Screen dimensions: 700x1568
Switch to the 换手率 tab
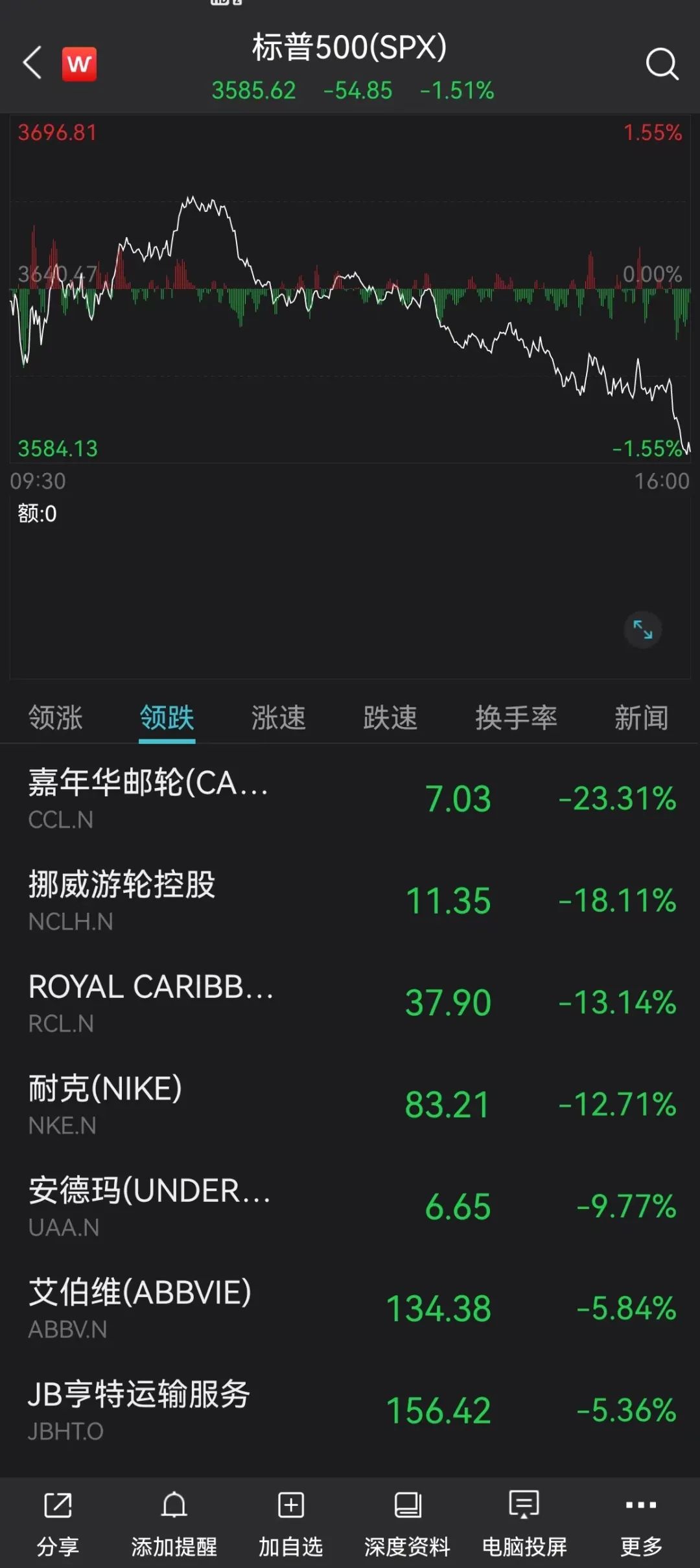click(516, 718)
